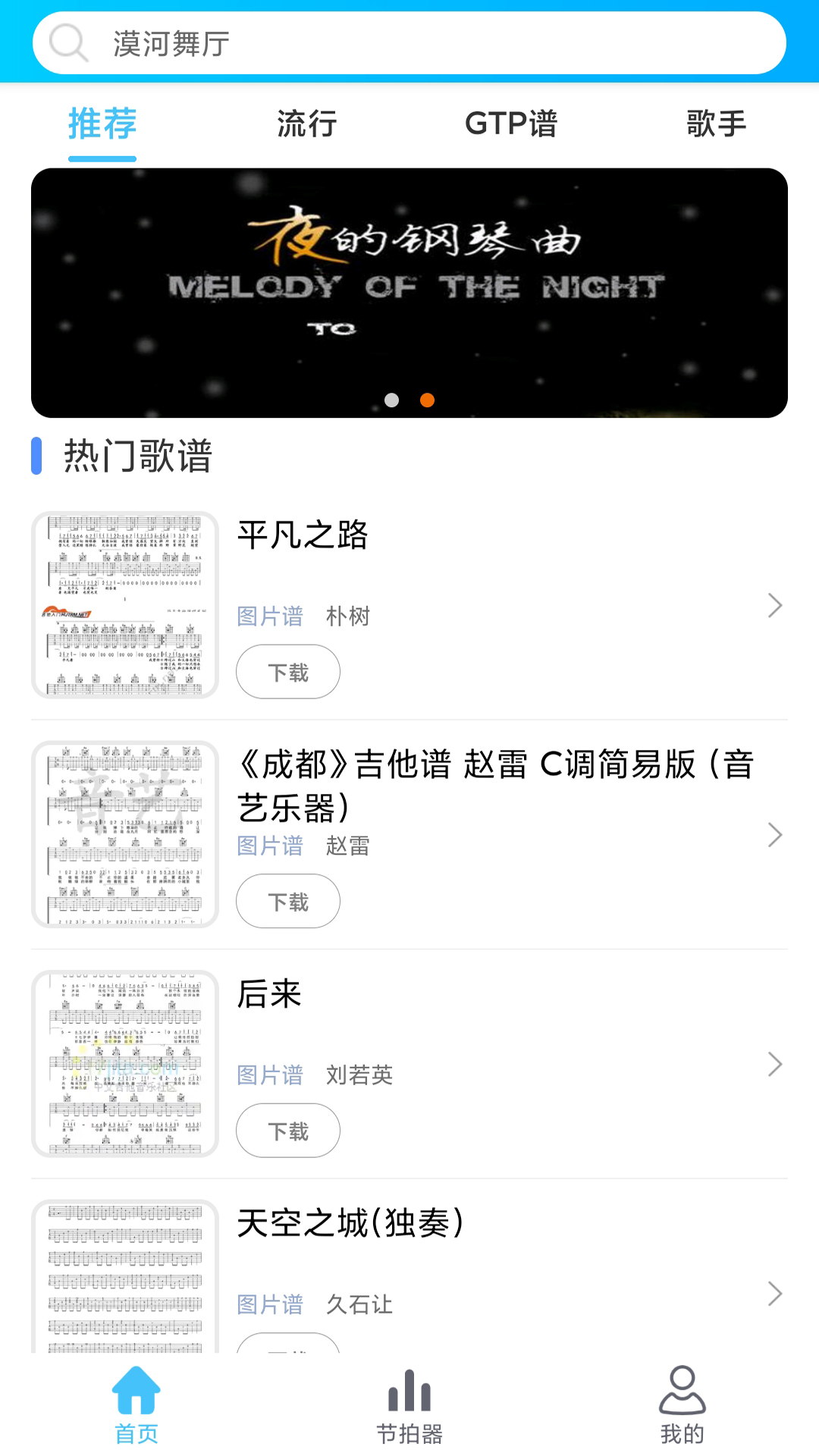Download the 《成都》 guitar sheet
The image size is (819, 1456).
click(288, 902)
